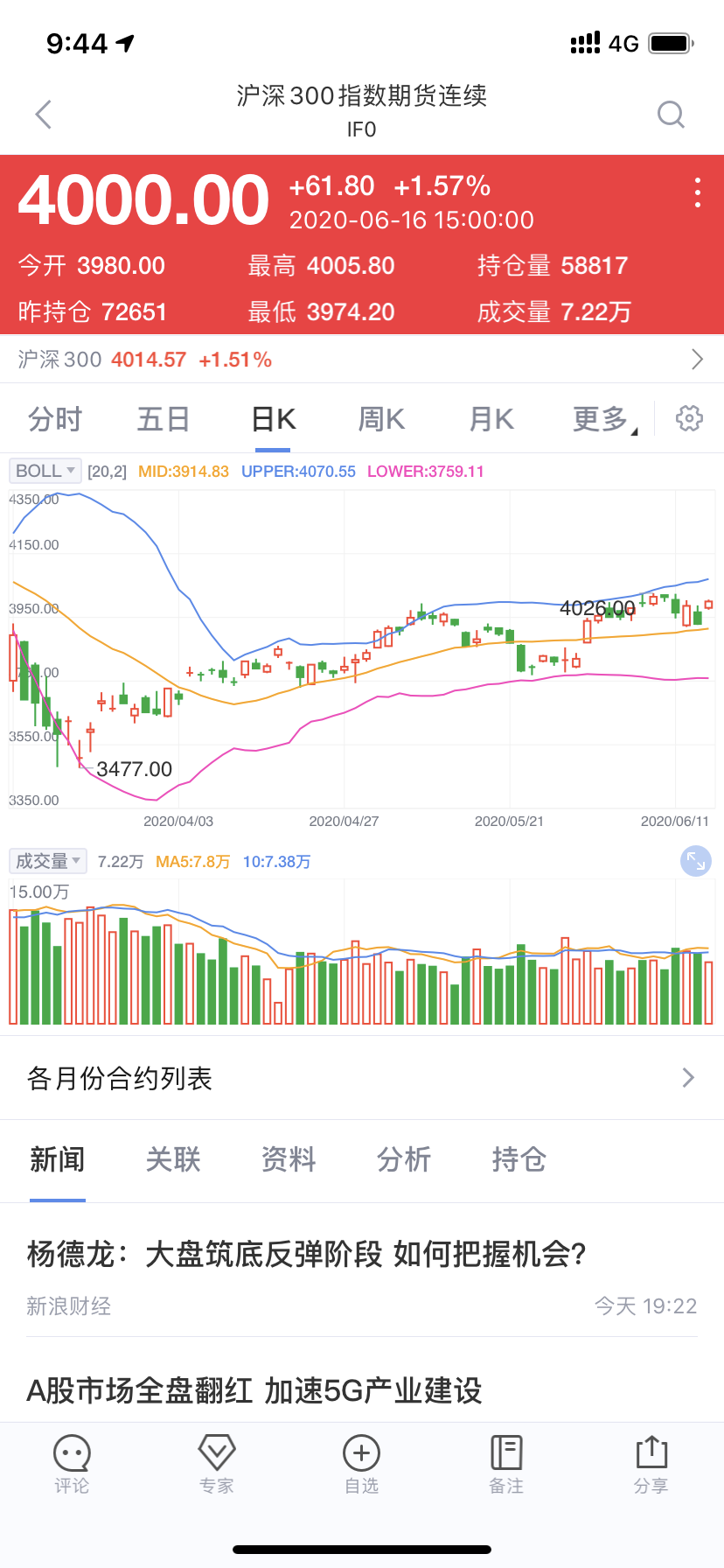This screenshot has height=1568, width=724.
Task: Switch to the 五日 chart tab
Action: click(x=164, y=420)
